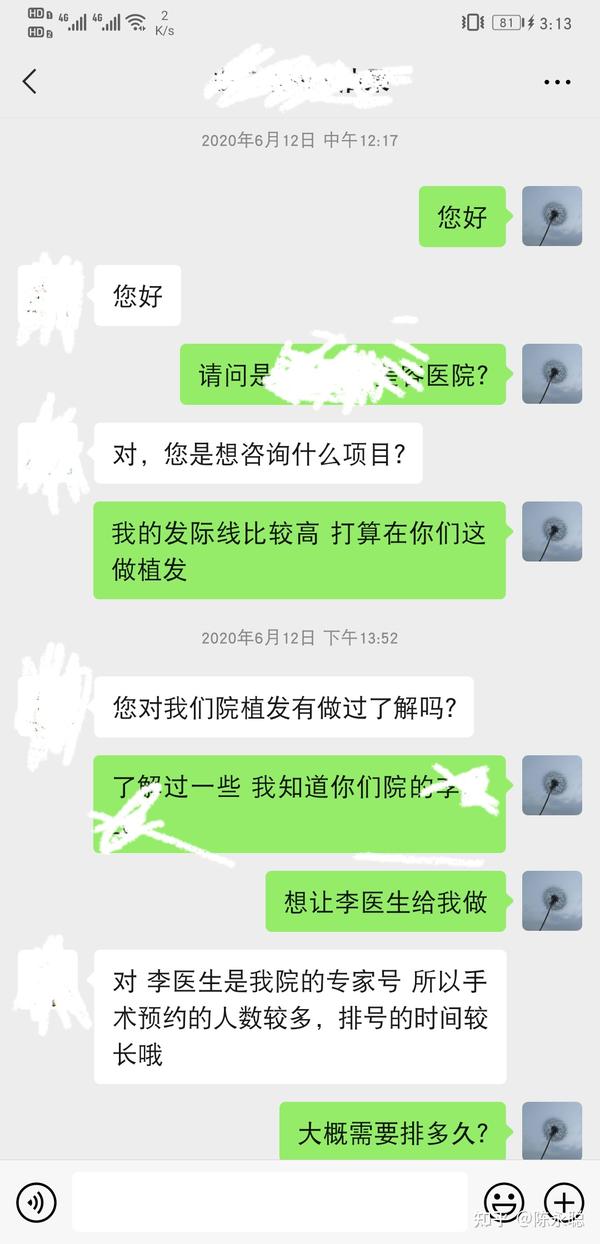The image size is (600, 1244).
Task: Open my avatar beside 想让李医生给我做
Action: (x=552, y=901)
